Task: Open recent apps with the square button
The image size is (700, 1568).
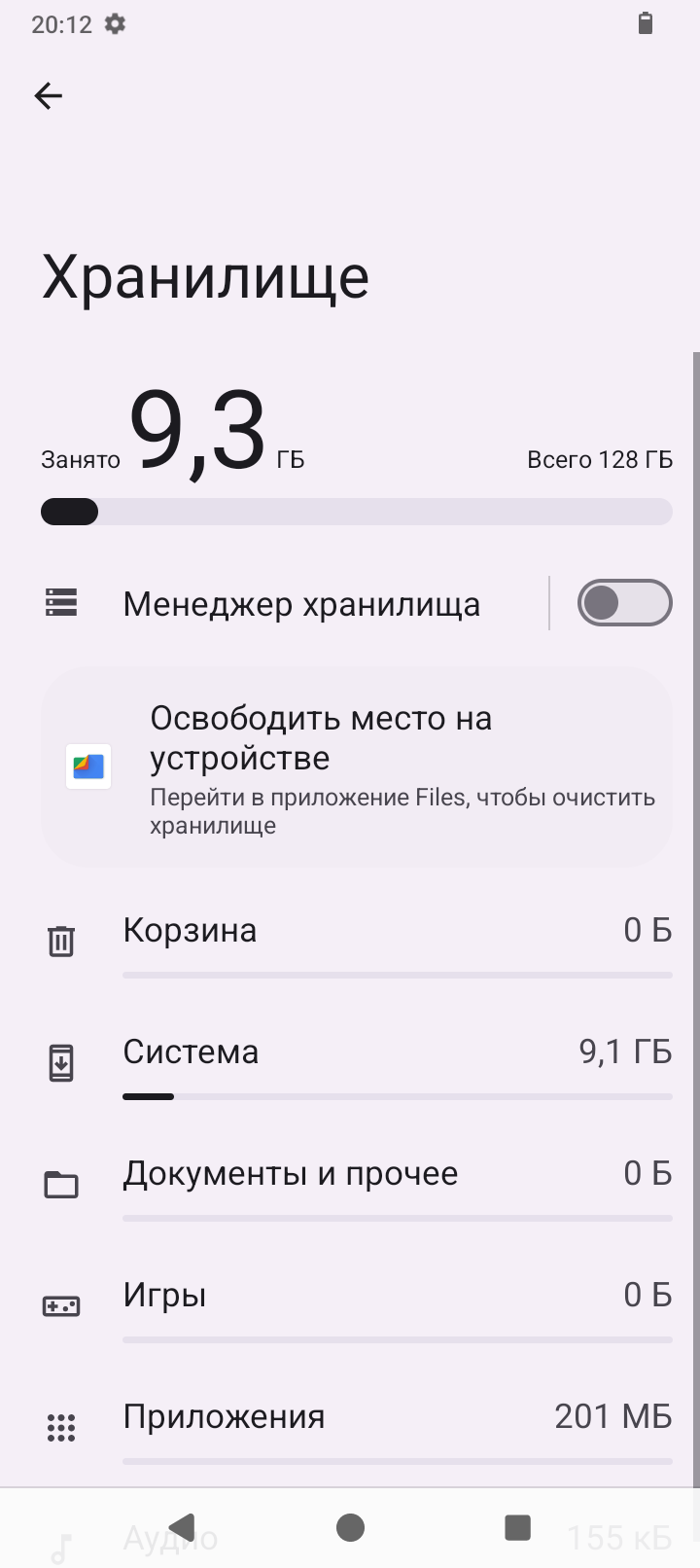Action: [517, 1527]
